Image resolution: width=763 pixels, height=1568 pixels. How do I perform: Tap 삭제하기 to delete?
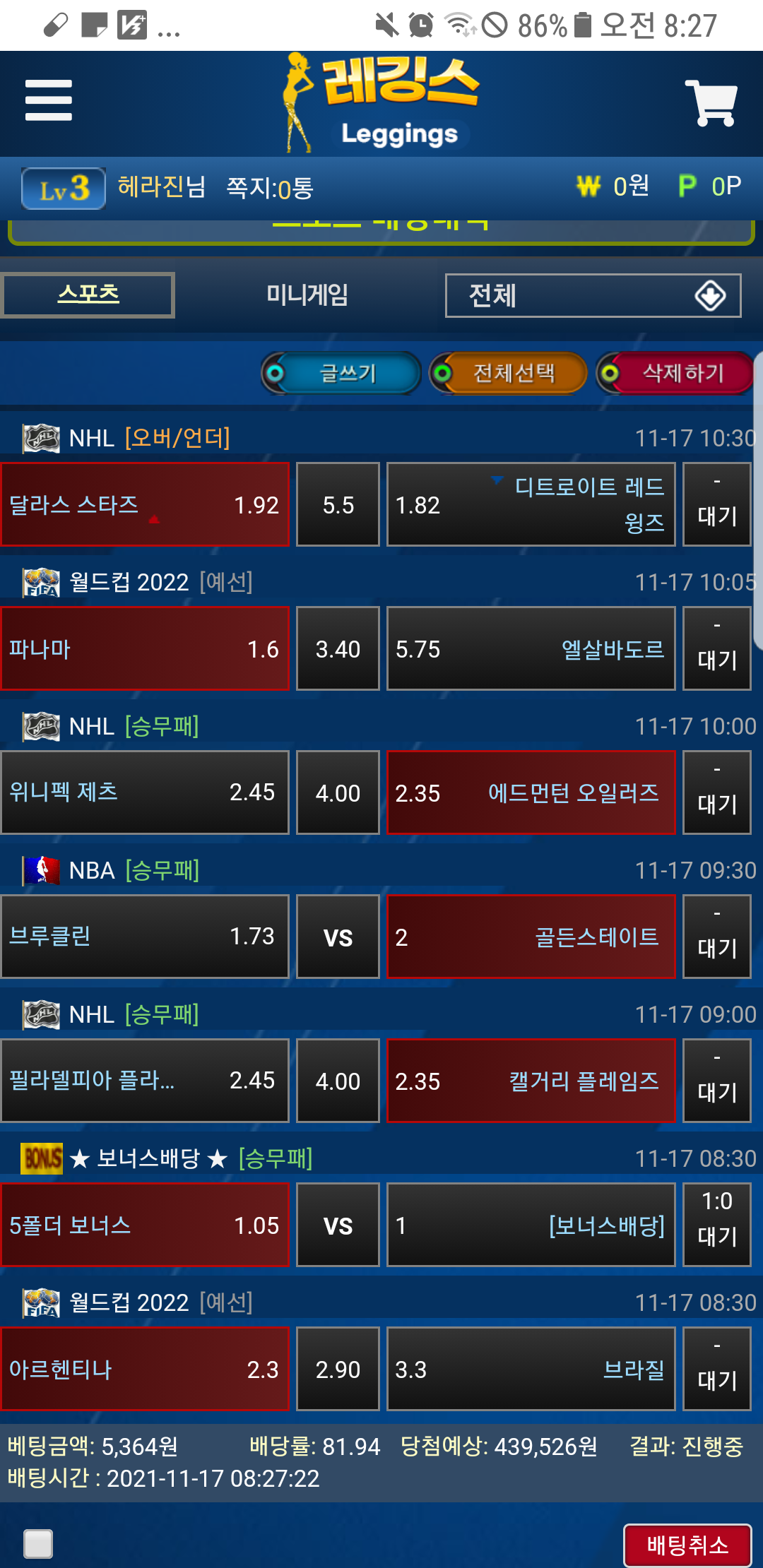tap(675, 373)
